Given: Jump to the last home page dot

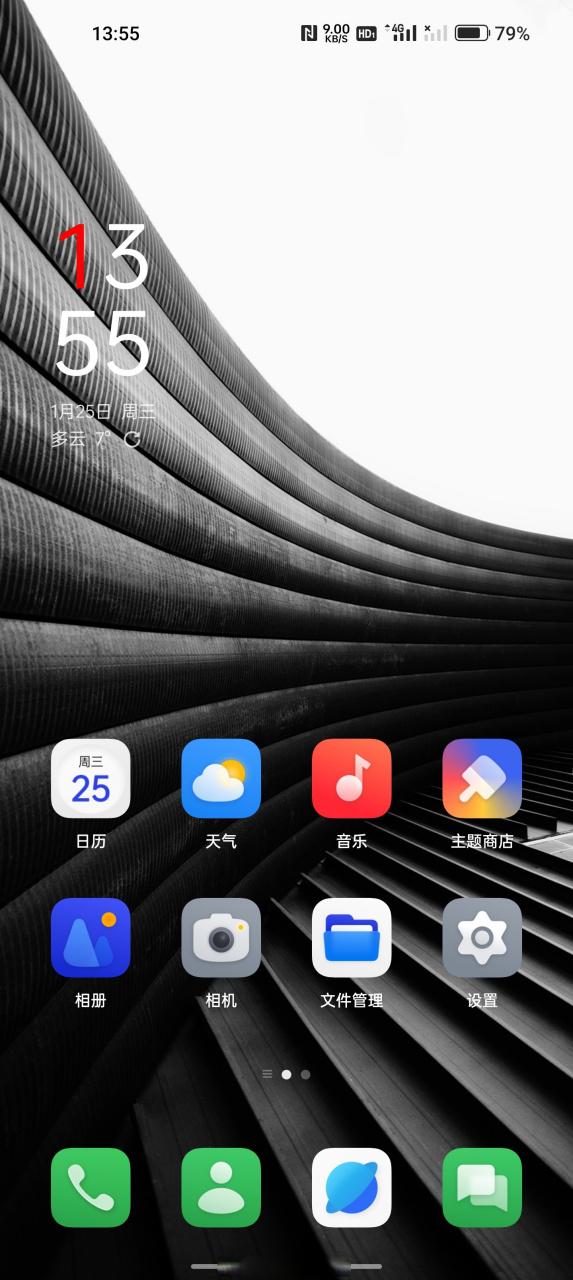Looking at the screenshot, I should pos(305,1074).
